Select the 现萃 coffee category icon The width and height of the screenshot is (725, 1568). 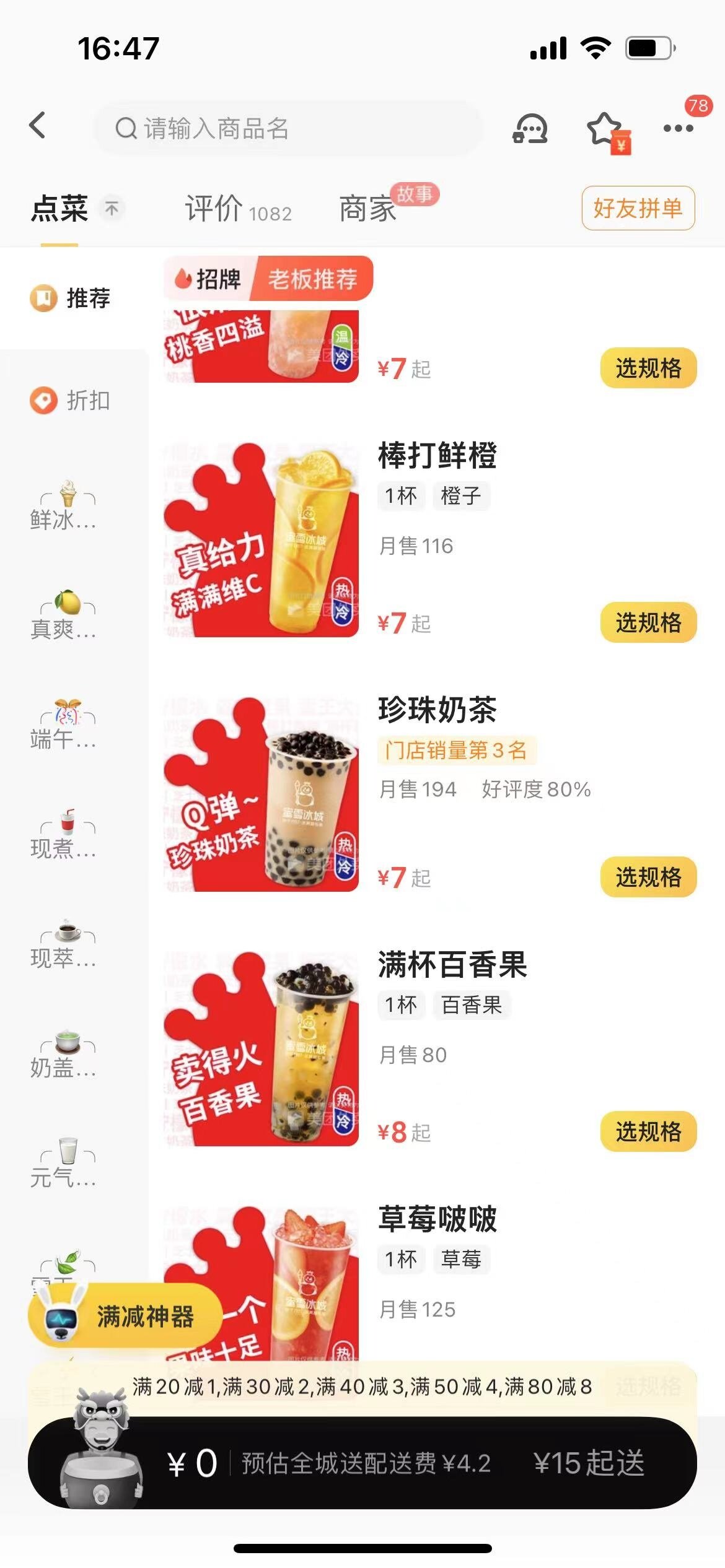pos(62,944)
